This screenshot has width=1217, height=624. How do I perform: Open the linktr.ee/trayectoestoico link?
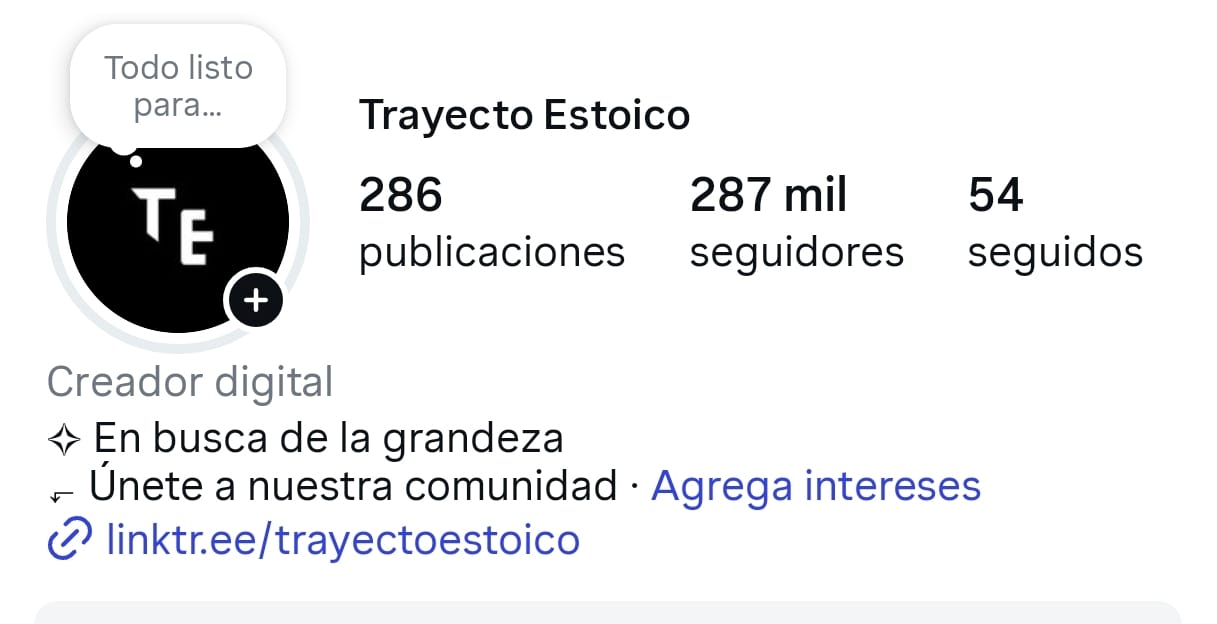pyautogui.click(x=342, y=540)
